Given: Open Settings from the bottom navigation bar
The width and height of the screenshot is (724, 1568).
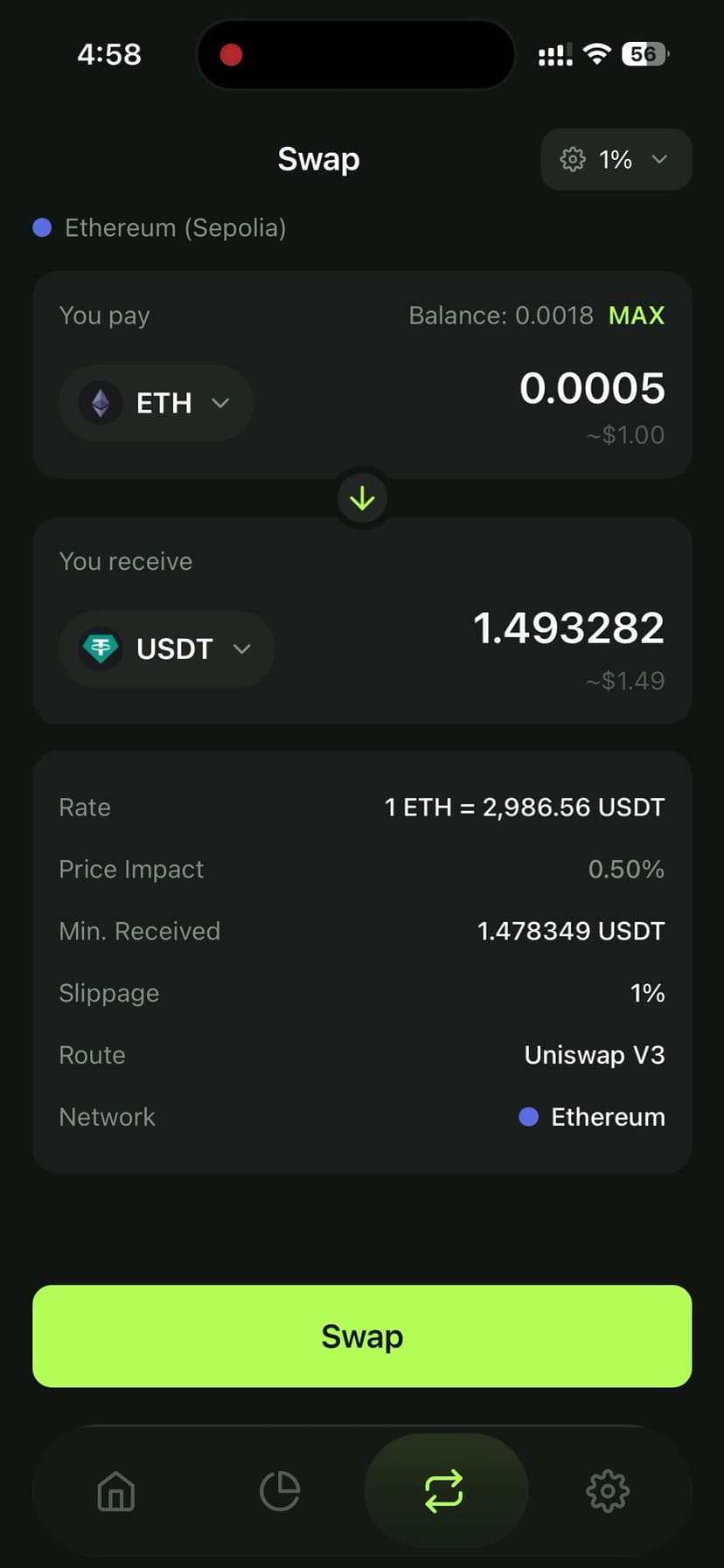Looking at the screenshot, I should coord(608,1492).
